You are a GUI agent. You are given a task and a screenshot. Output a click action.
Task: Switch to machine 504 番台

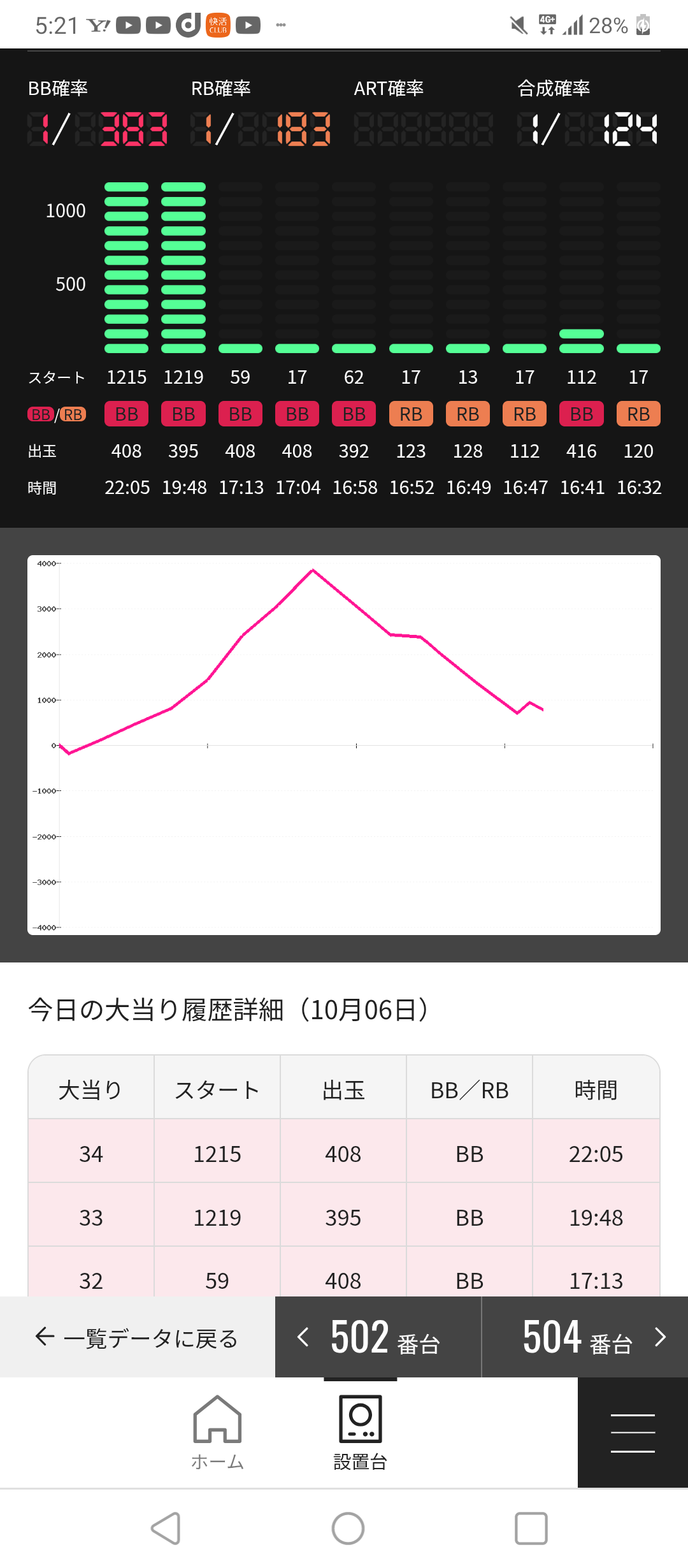[585, 1337]
